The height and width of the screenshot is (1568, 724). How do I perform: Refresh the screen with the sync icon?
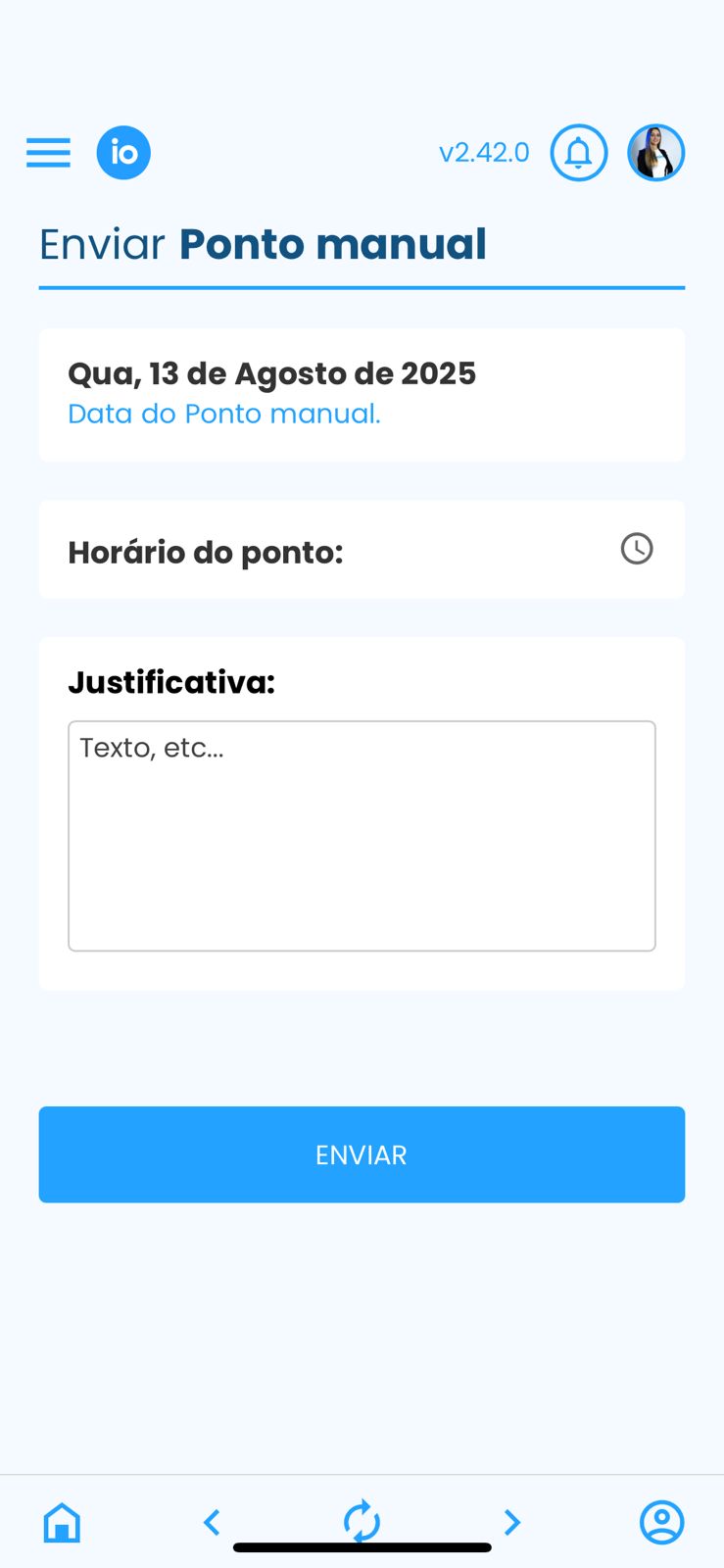362,1522
